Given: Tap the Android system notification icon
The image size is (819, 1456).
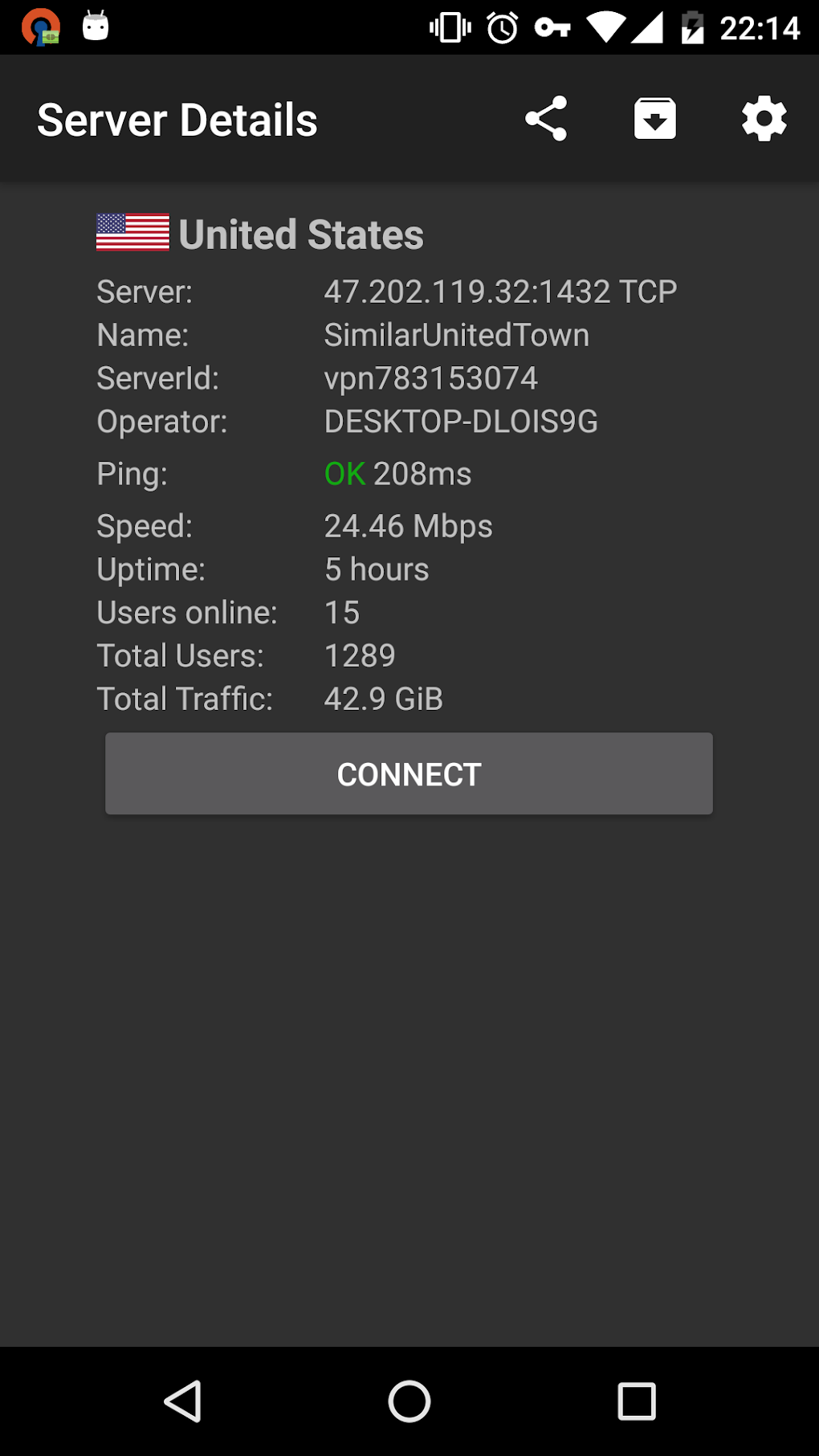Looking at the screenshot, I should (x=95, y=26).
